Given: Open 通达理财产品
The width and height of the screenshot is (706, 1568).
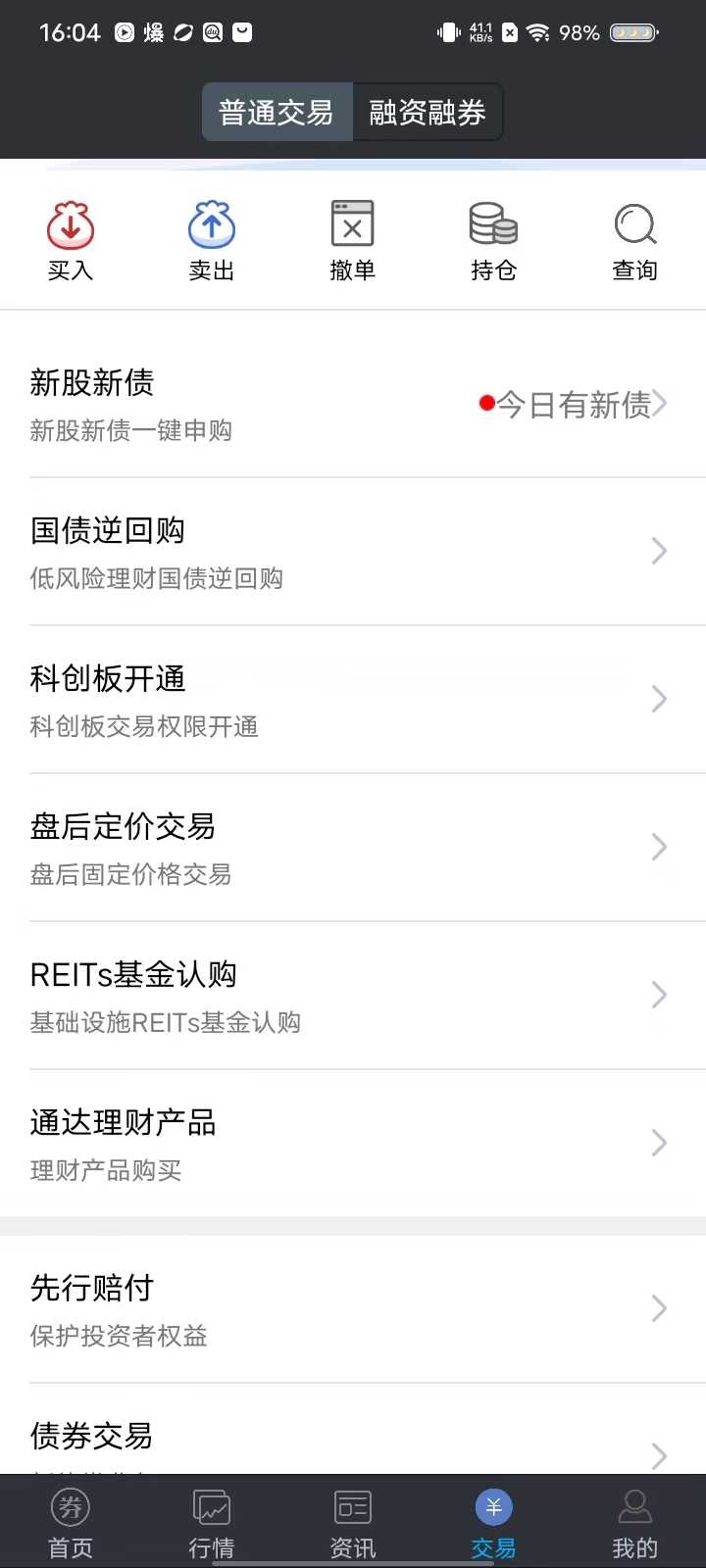Looking at the screenshot, I should [x=353, y=1144].
